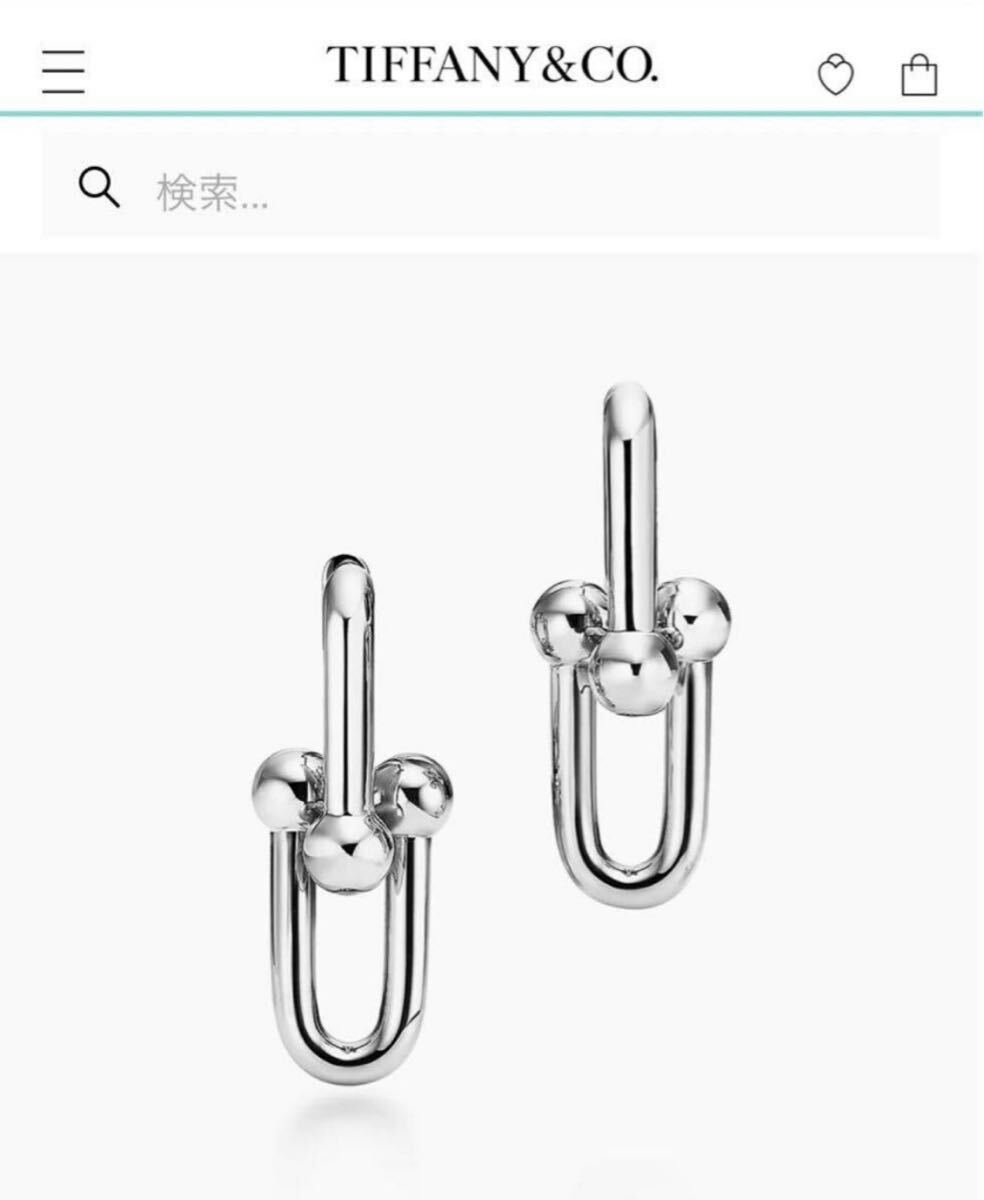Go to the Tiffany & Co. homepage logo
Screen dimensions: 984x1200
[x=492, y=67]
